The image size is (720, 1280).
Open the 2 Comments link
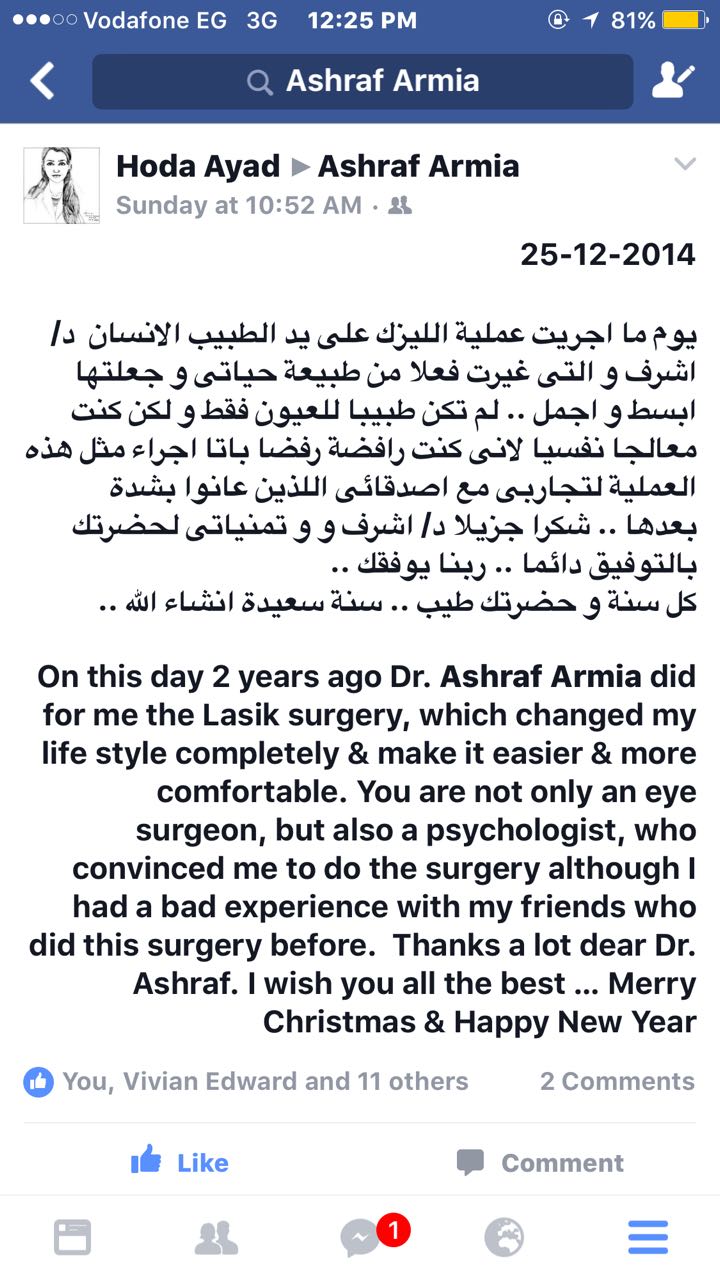click(x=617, y=1081)
